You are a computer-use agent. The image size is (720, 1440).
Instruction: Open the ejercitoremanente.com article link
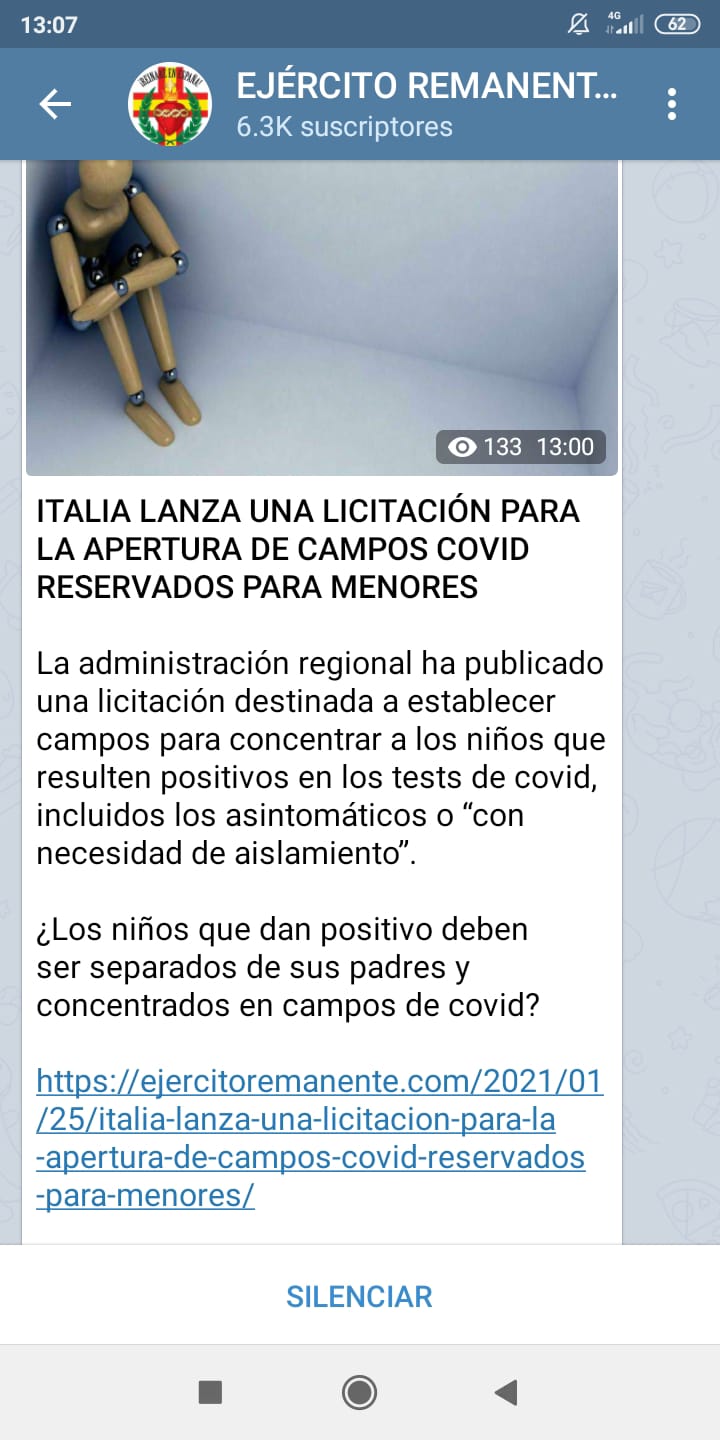pos(318,1138)
